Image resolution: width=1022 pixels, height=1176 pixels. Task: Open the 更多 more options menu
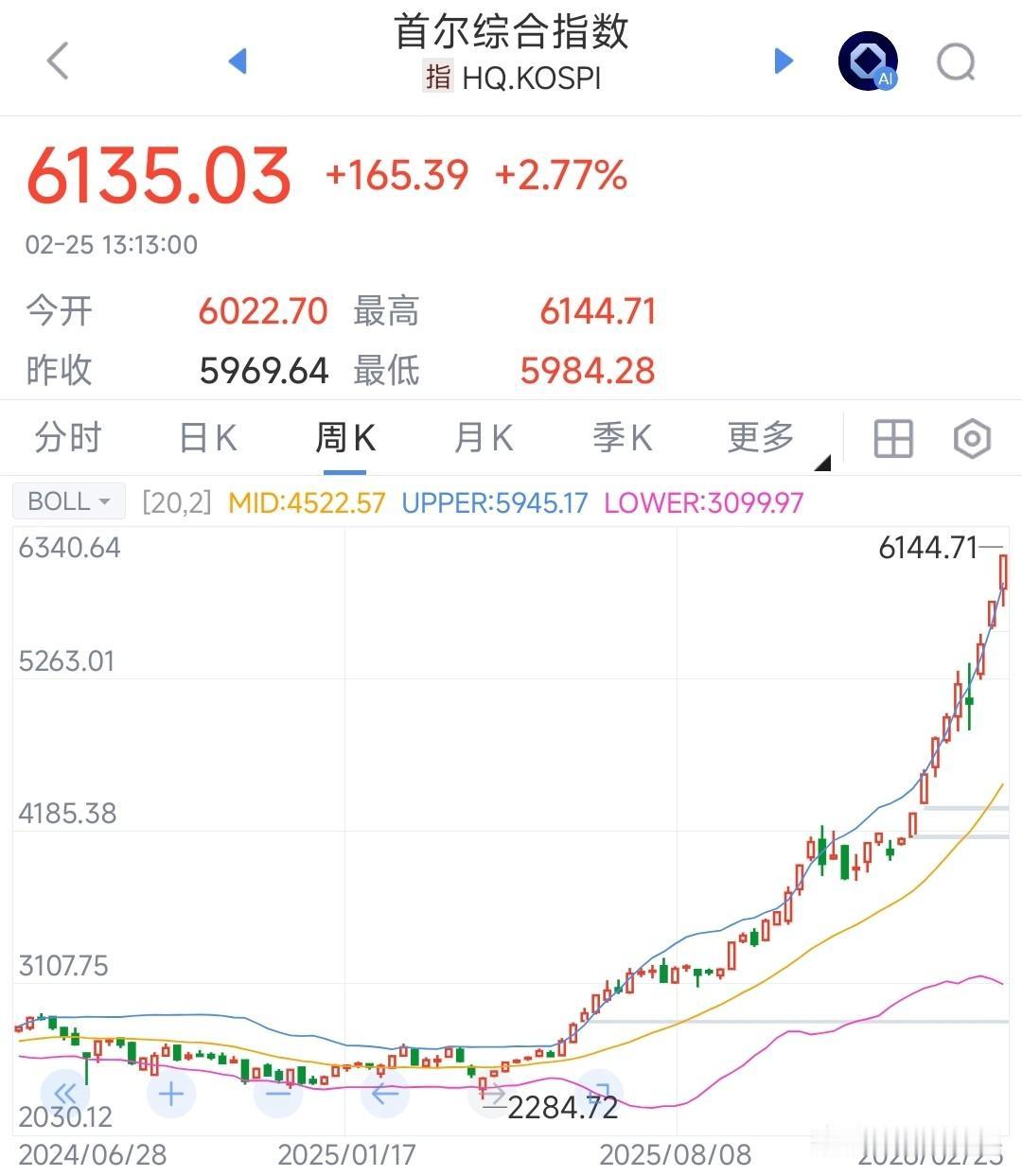pos(759,438)
